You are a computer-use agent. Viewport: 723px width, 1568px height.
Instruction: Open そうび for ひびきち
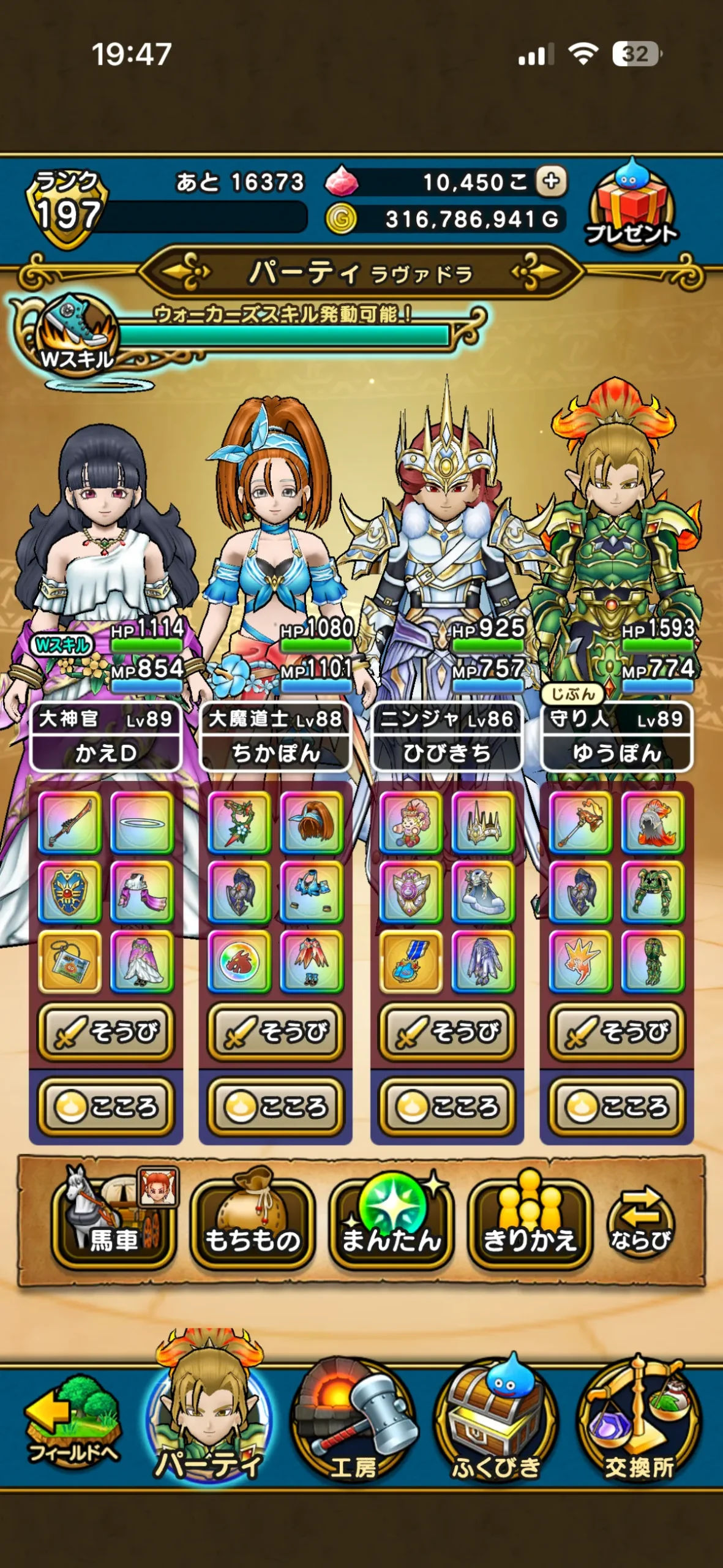pos(447,1032)
